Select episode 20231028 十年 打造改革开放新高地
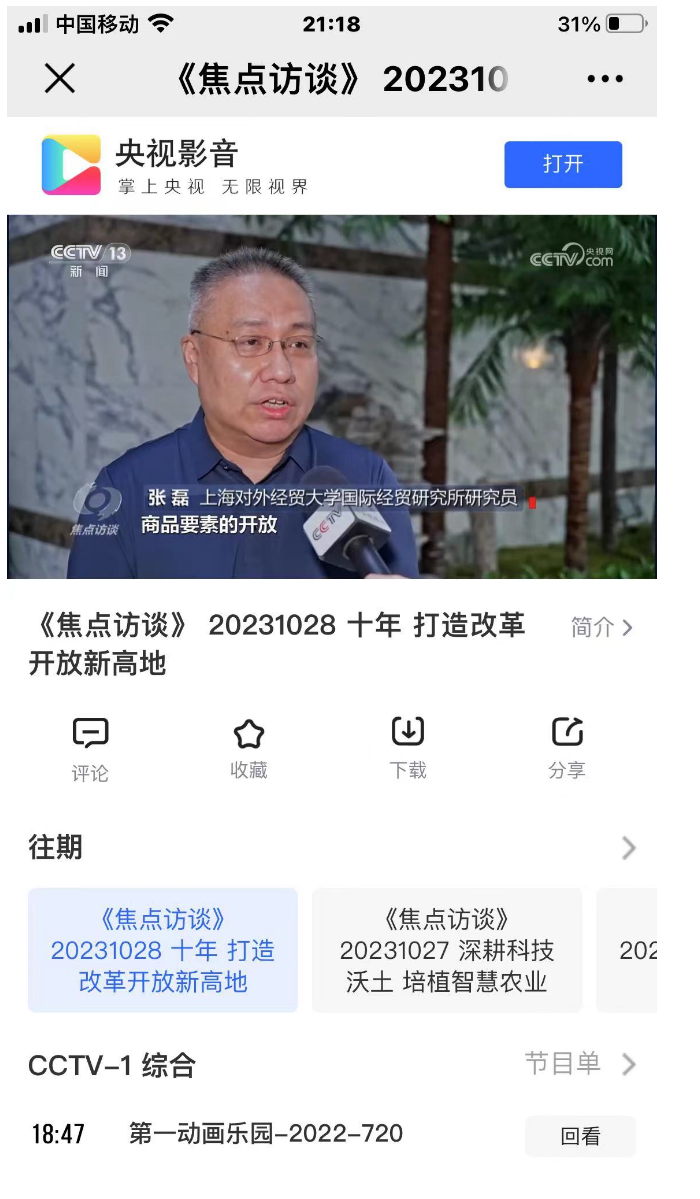This screenshot has width=700, height=1199. 163,950
